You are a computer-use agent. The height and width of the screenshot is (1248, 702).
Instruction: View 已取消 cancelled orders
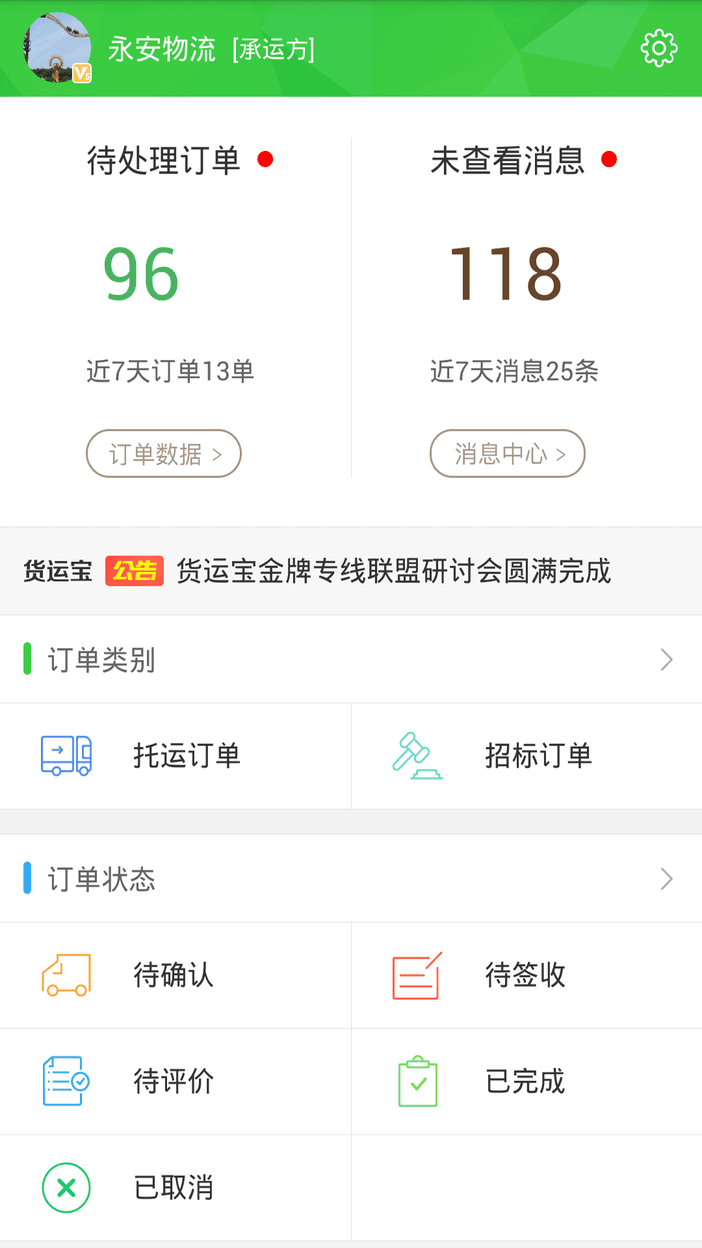pos(176,1188)
